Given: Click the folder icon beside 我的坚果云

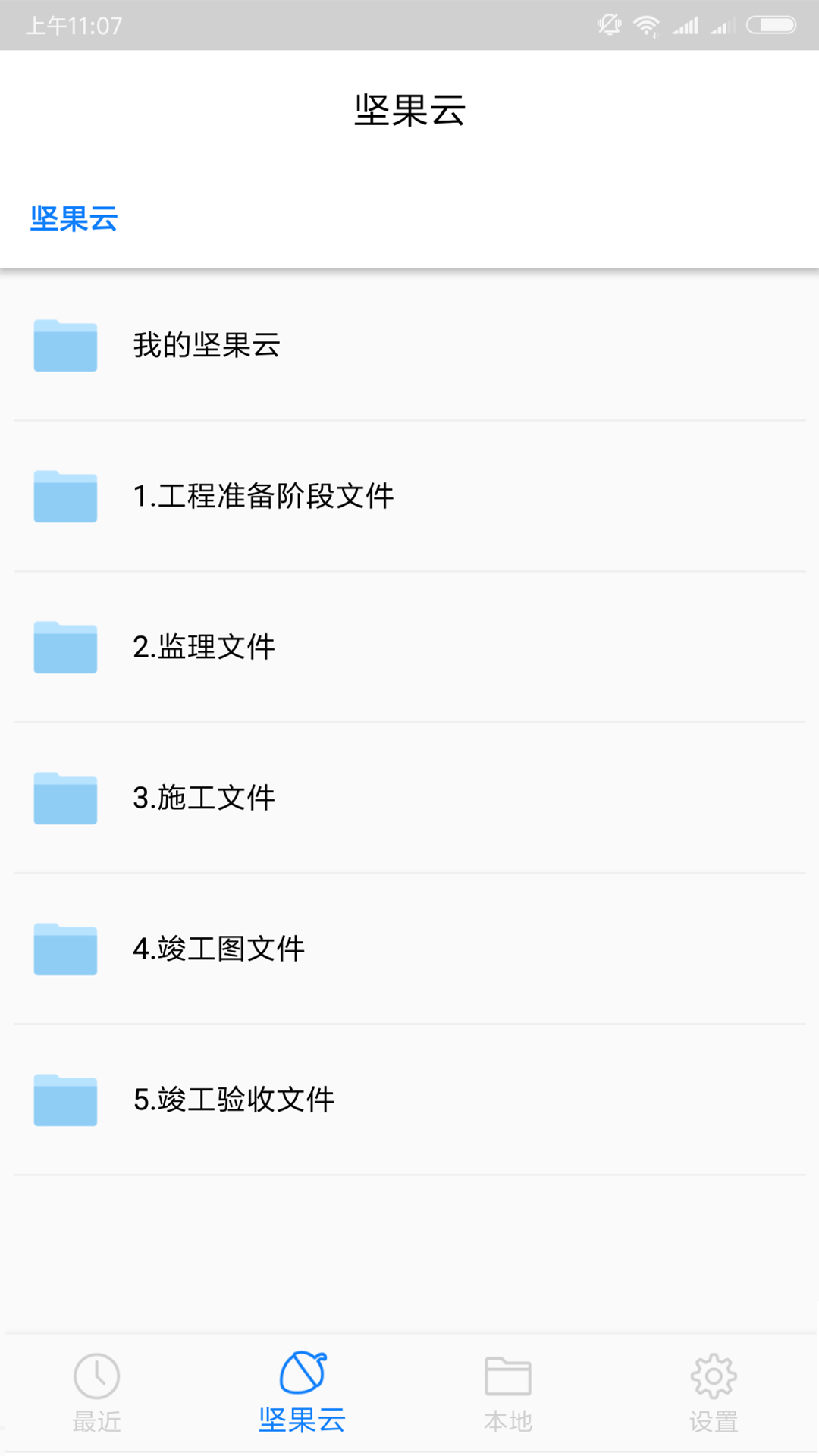Looking at the screenshot, I should 65,347.
